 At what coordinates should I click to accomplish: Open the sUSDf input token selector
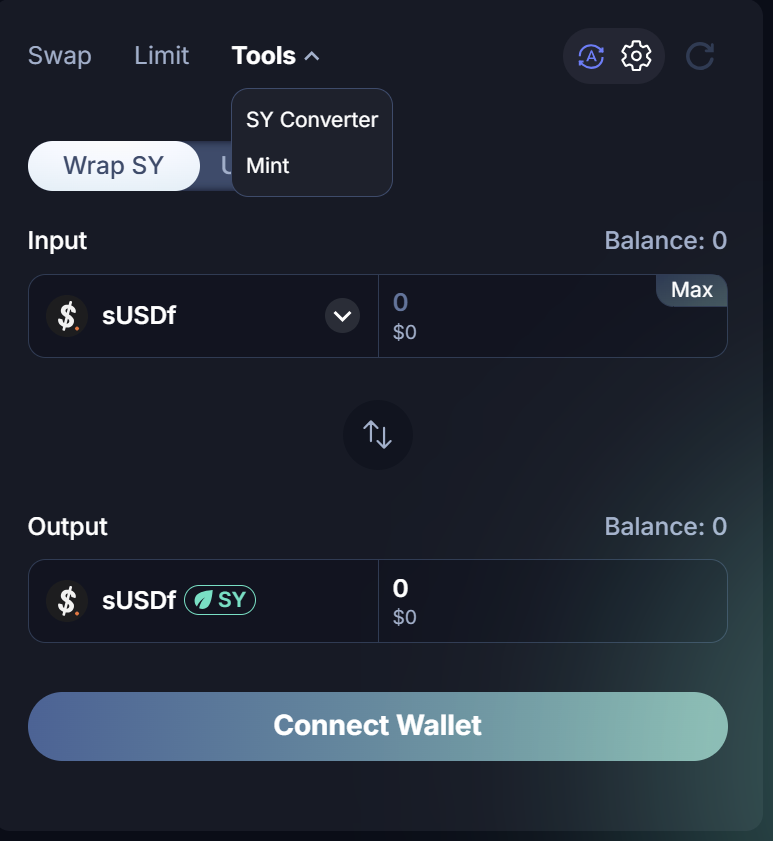tap(342, 317)
